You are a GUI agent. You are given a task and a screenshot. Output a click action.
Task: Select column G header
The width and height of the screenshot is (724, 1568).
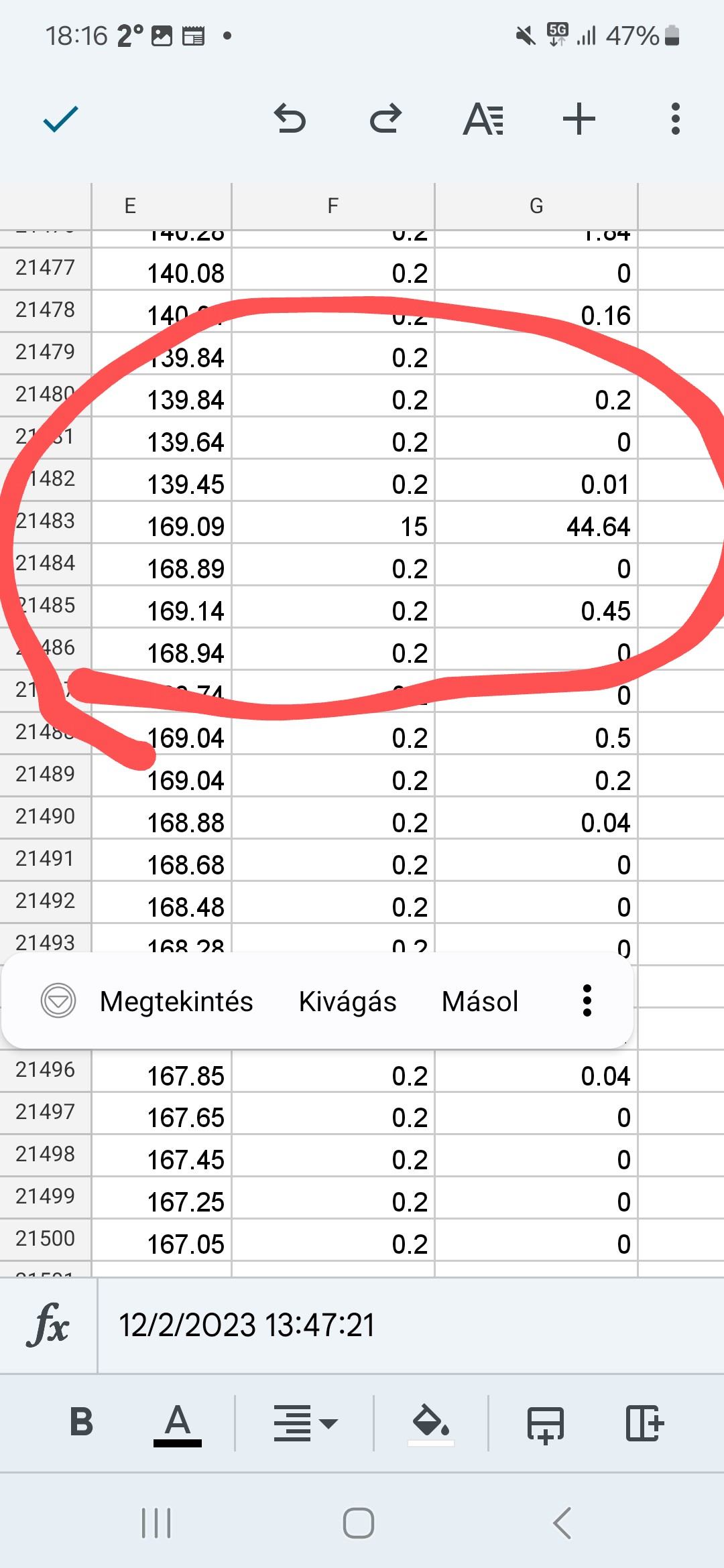coord(536,206)
